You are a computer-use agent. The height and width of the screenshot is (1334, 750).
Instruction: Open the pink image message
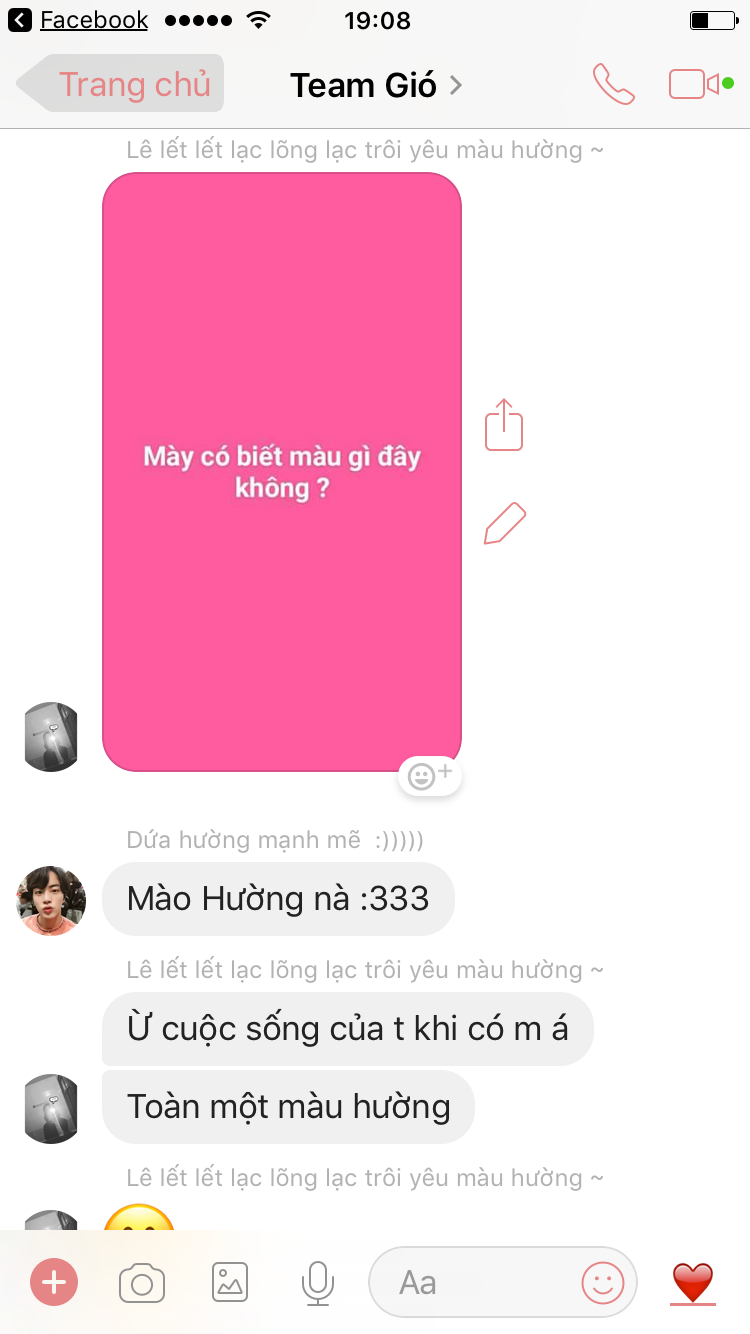click(281, 472)
